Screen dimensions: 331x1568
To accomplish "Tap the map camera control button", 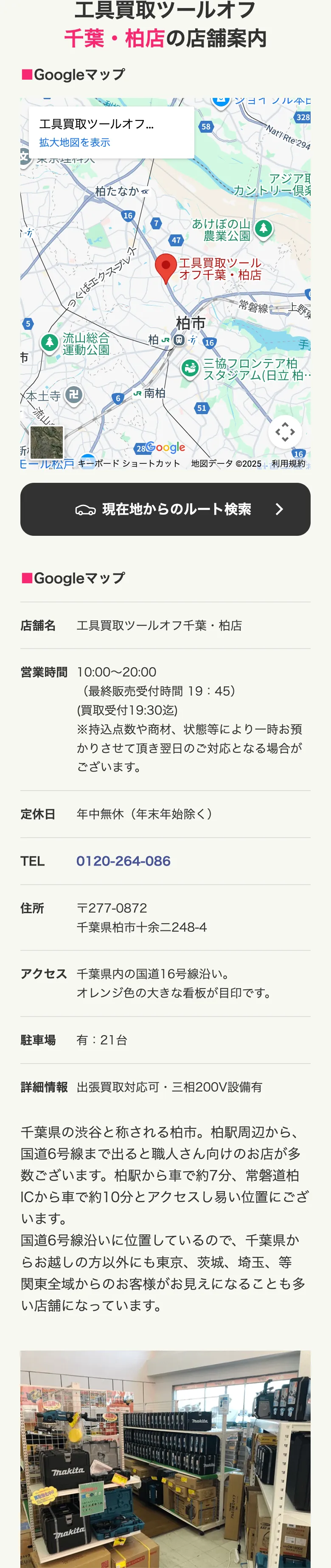I will [x=285, y=432].
